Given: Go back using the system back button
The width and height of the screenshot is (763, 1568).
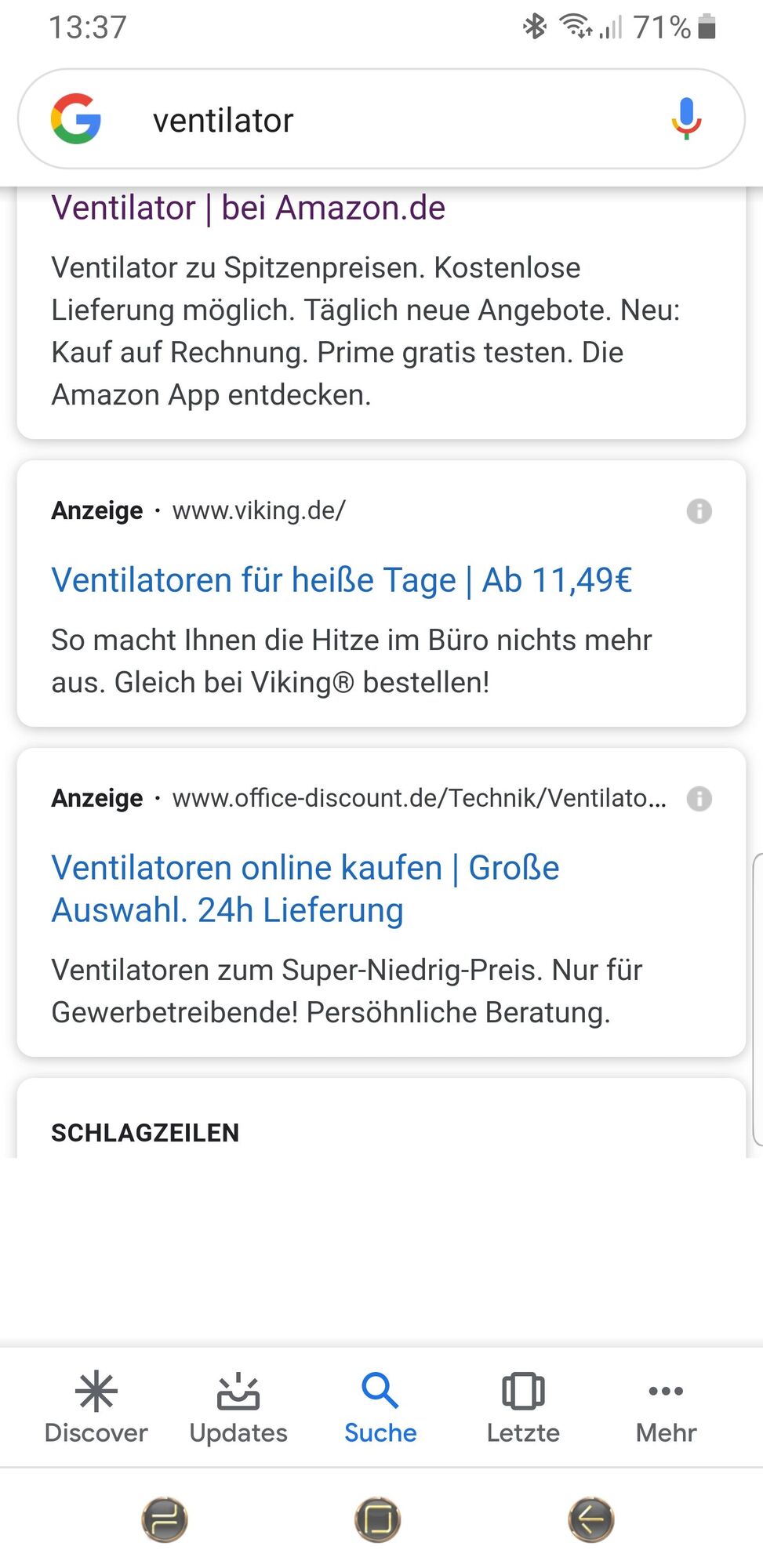Looking at the screenshot, I should 590,1519.
